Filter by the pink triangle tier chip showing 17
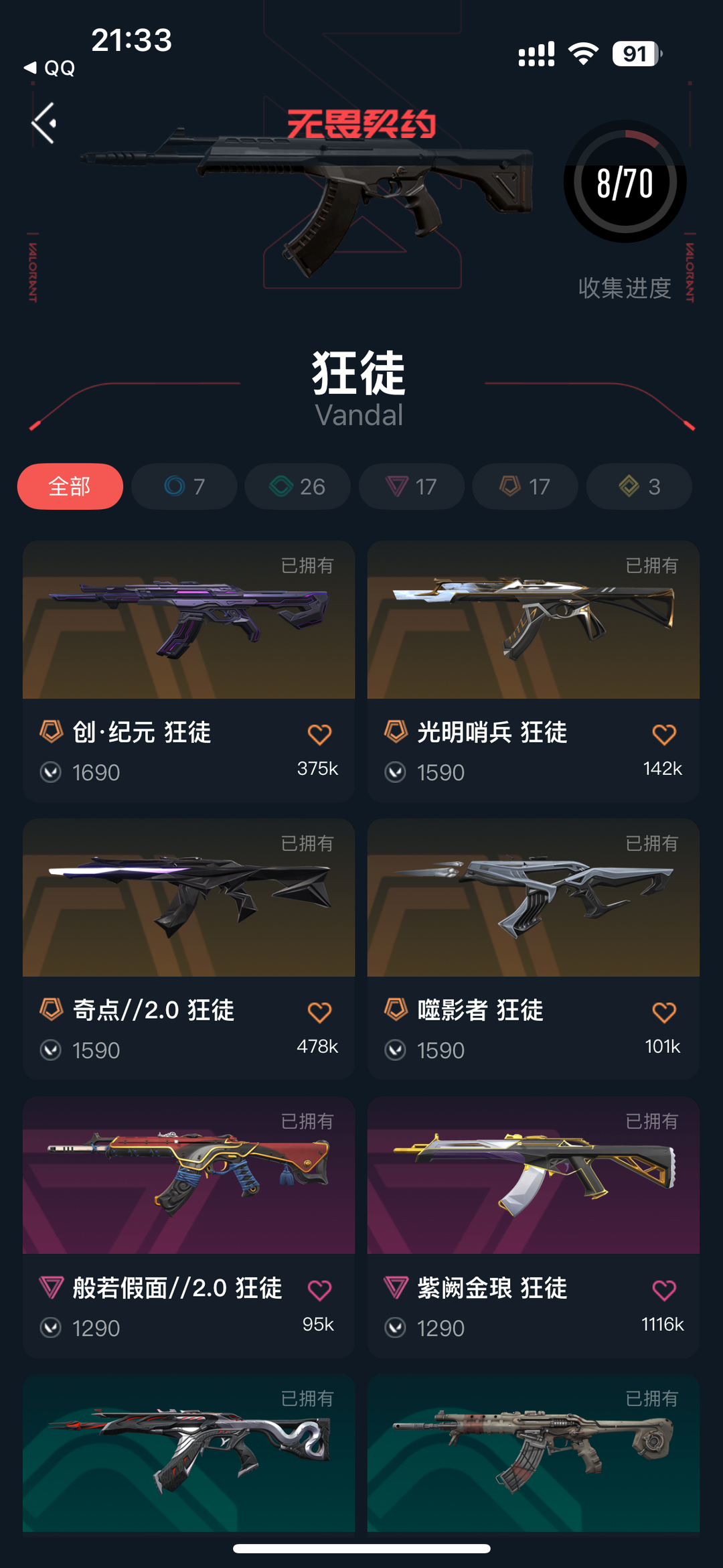This screenshot has width=723, height=1568. 412,486
